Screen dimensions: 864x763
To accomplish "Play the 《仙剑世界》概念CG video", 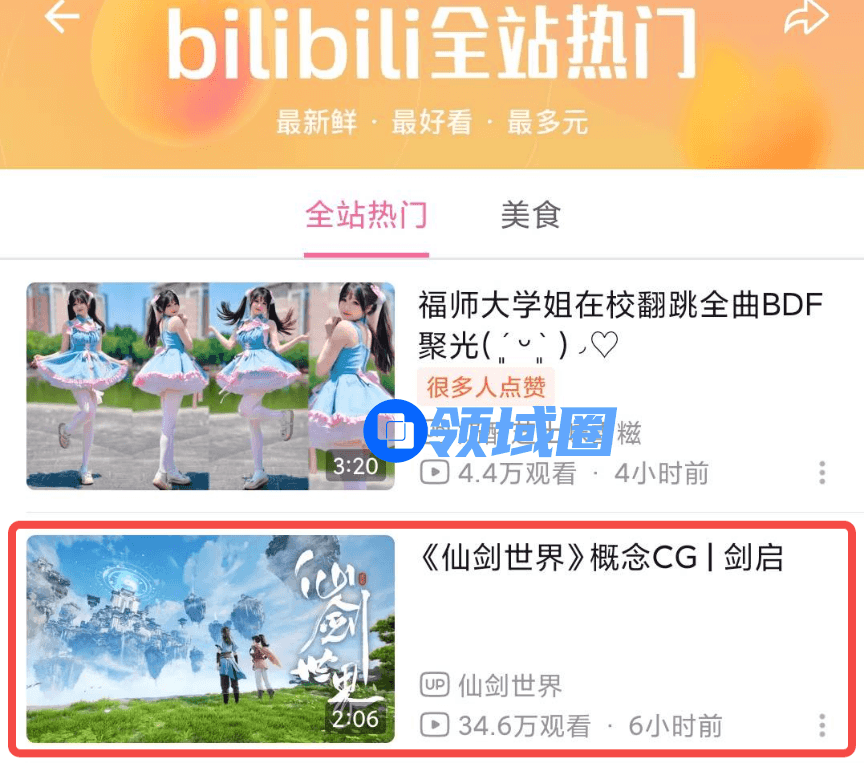I will 210,639.
